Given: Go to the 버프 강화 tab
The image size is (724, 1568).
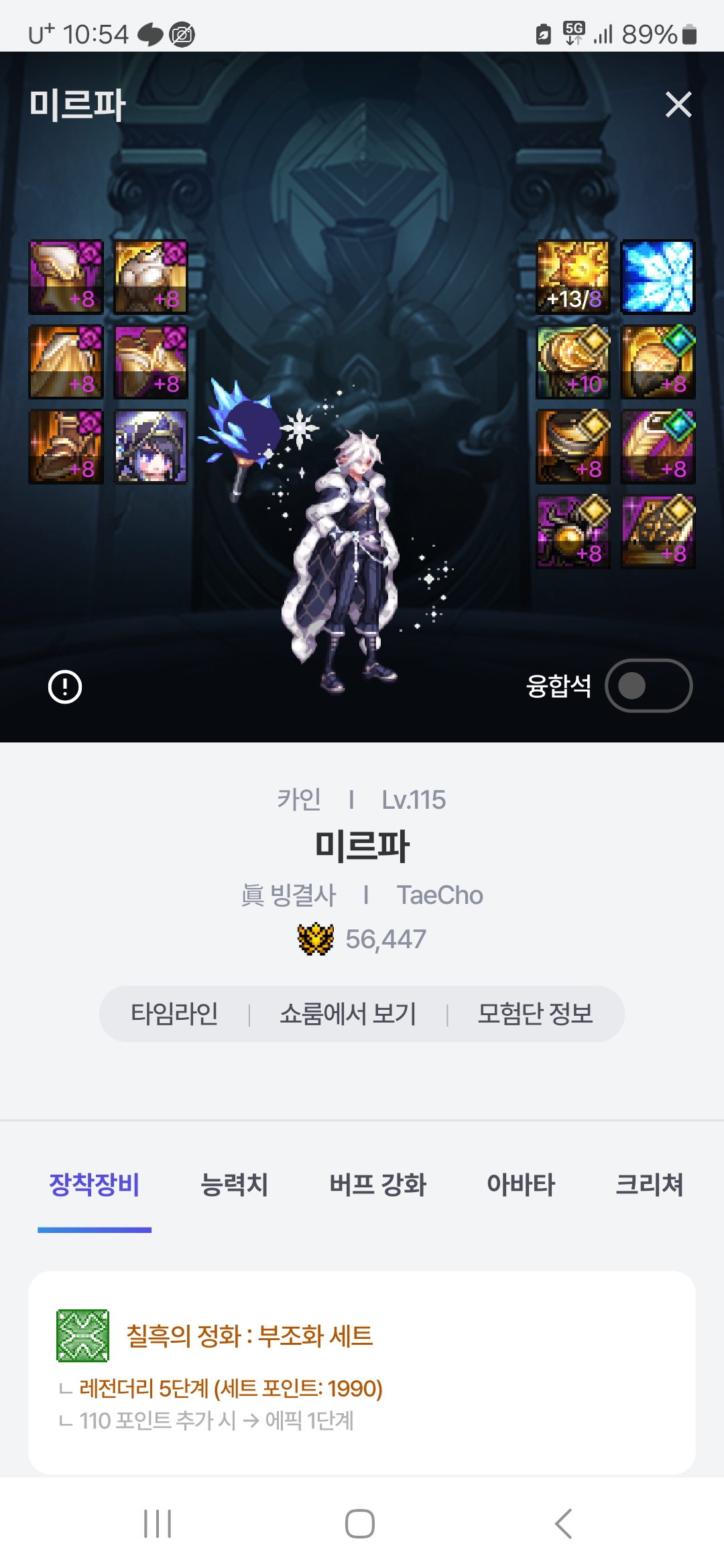Looking at the screenshot, I should pos(377,1185).
